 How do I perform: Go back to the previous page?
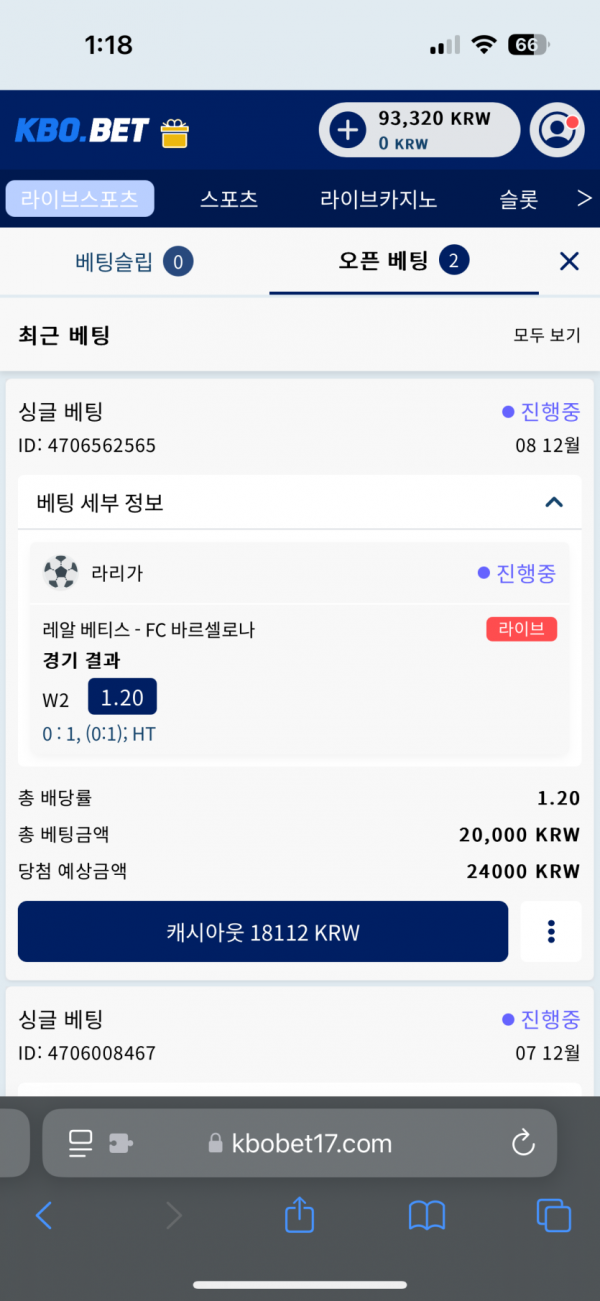(44, 1215)
